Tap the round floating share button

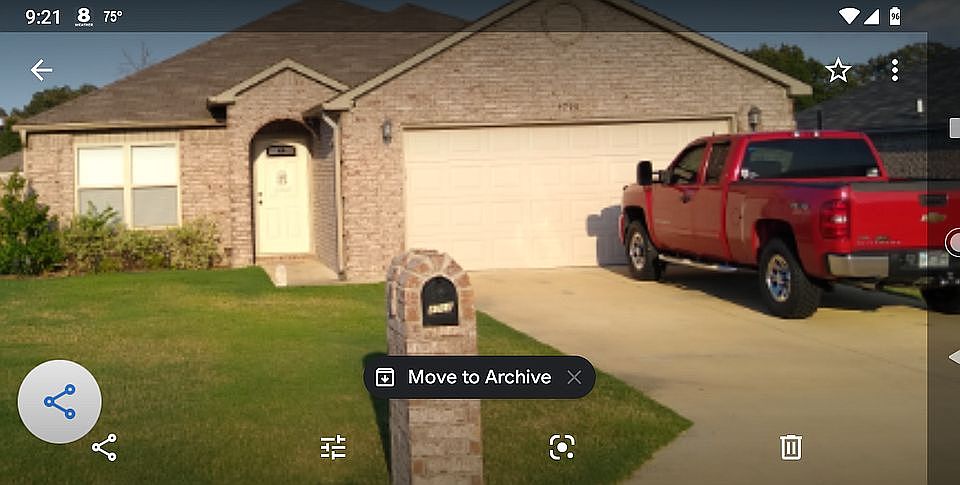tap(60, 401)
